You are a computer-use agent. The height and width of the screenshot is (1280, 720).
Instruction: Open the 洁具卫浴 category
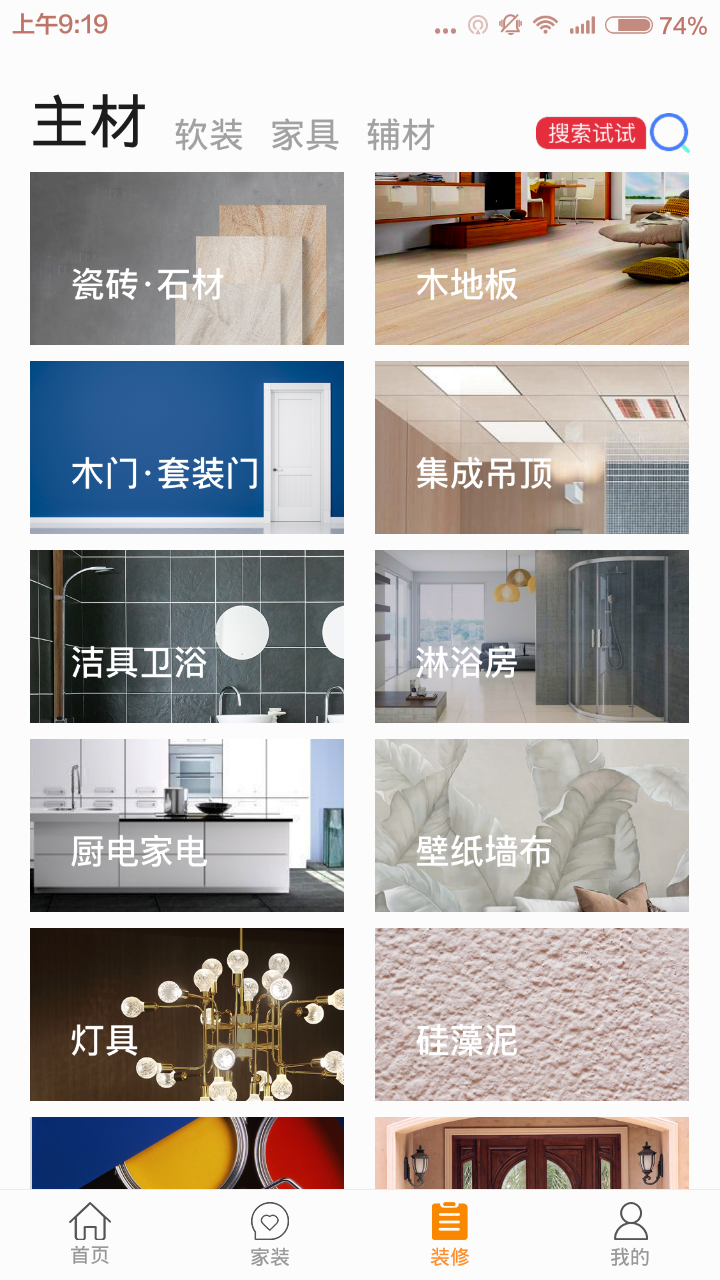[187, 637]
